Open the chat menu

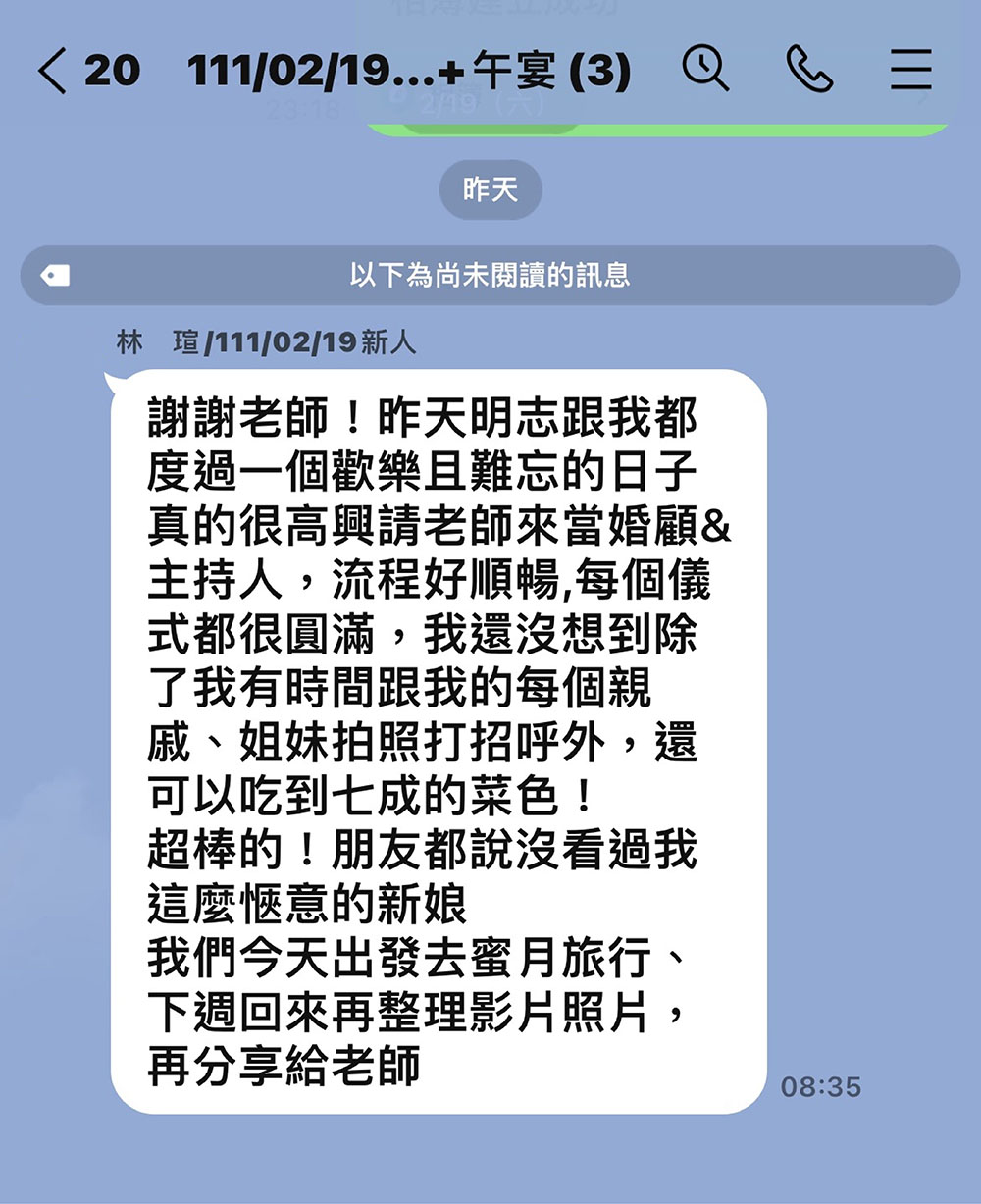(x=910, y=70)
